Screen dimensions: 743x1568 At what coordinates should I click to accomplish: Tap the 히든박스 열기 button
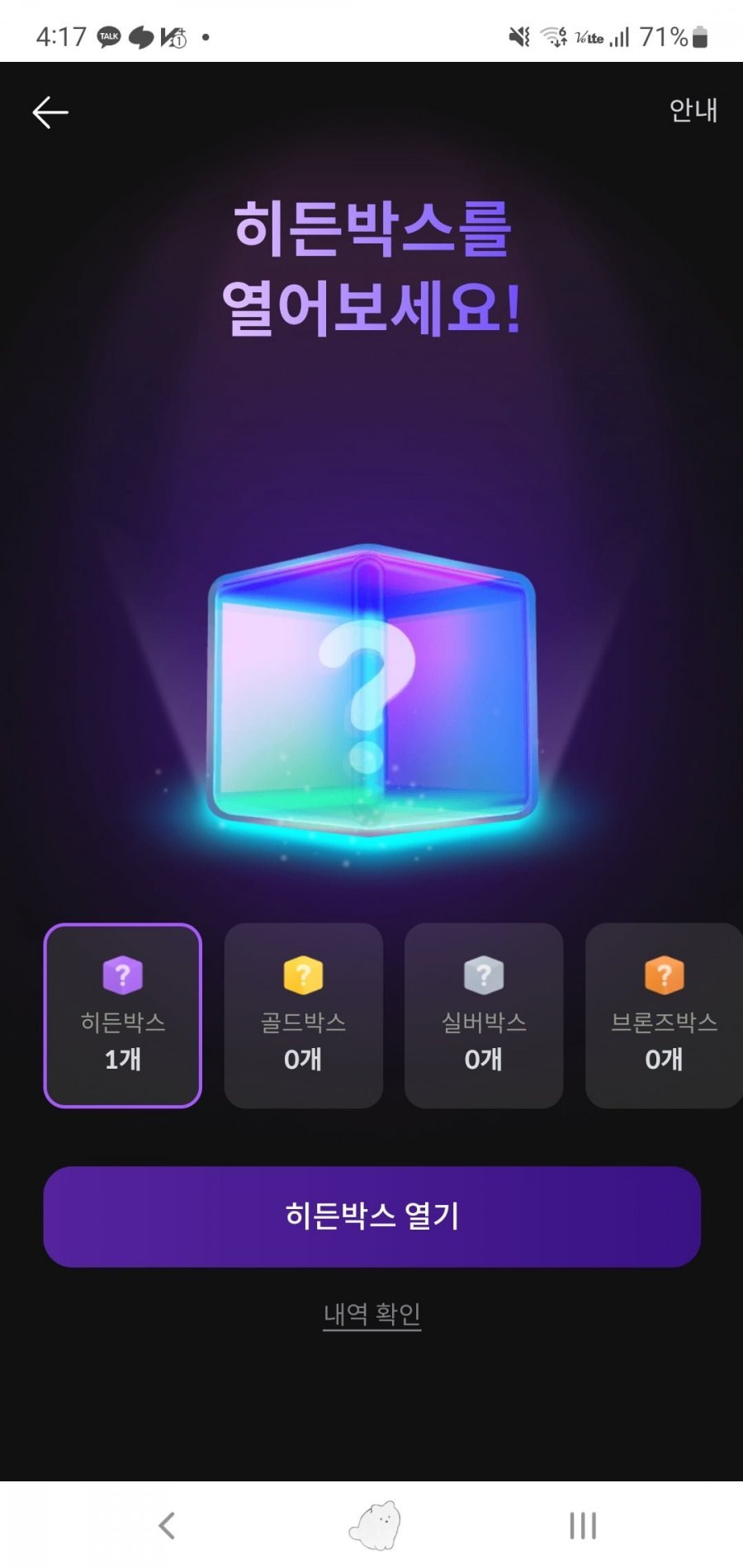point(371,1216)
